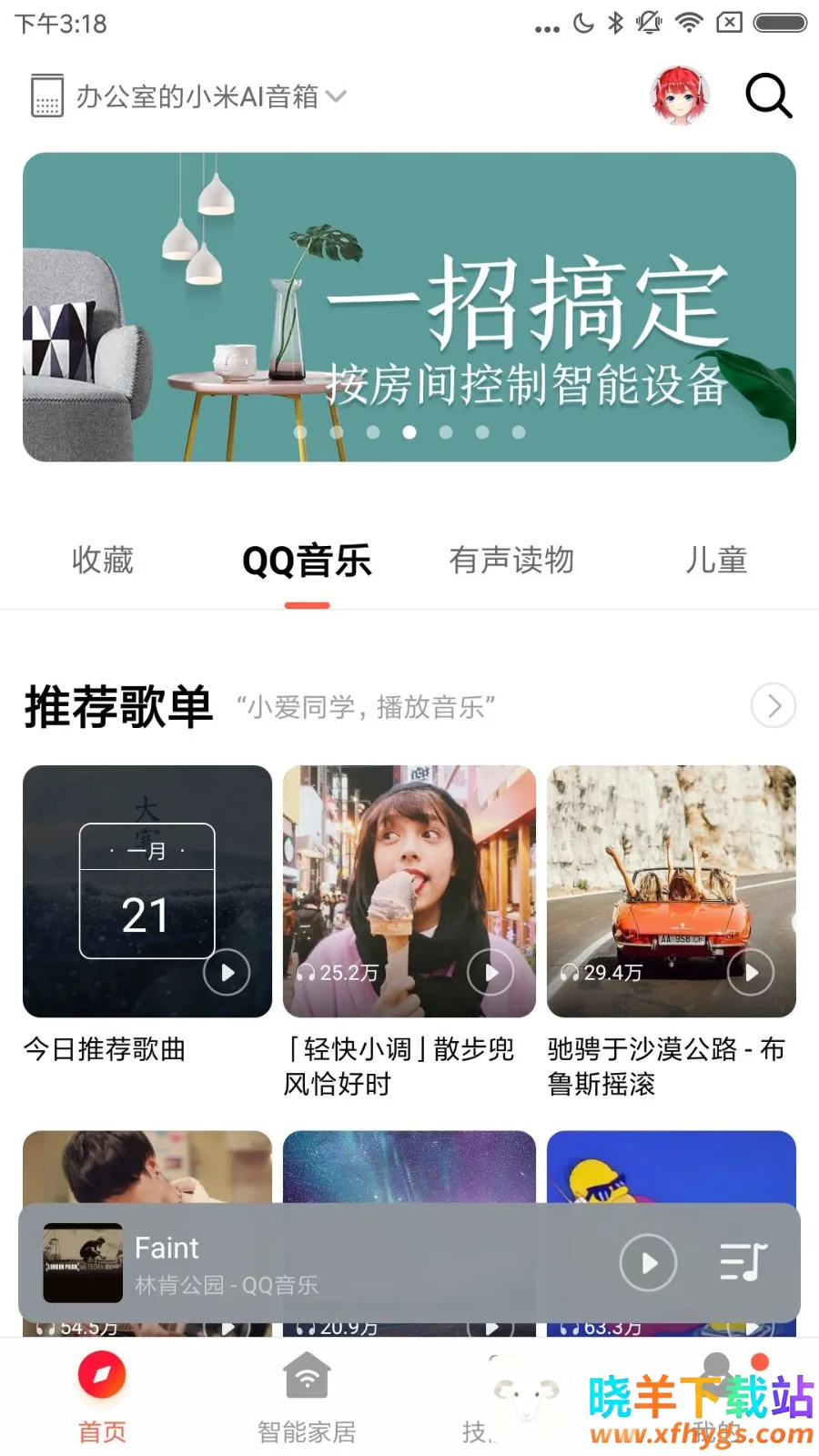The height and width of the screenshot is (1456, 819).
Task: Open the search icon
Action: click(768, 96)
